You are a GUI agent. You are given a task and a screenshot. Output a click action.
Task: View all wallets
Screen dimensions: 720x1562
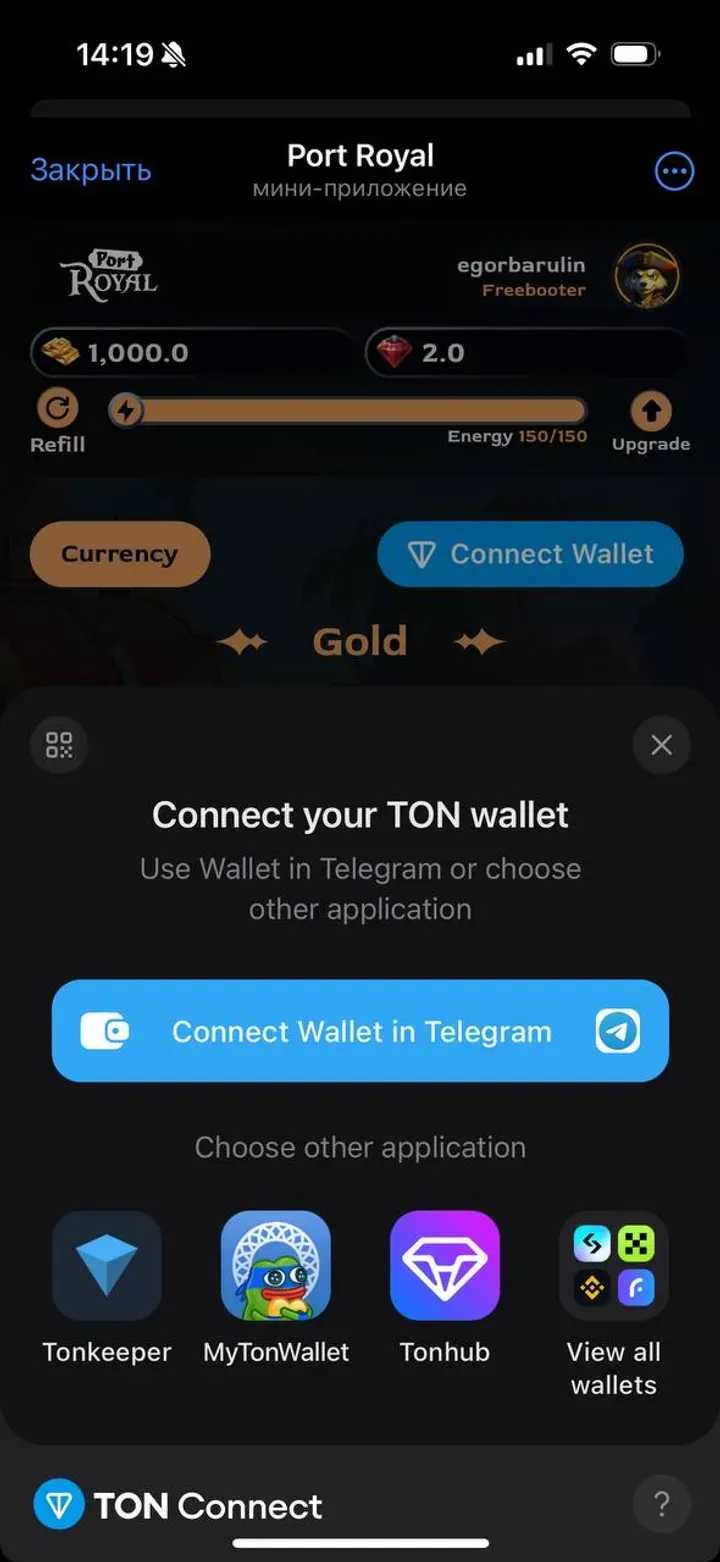pyautogui.click(x=613, y=1266)
